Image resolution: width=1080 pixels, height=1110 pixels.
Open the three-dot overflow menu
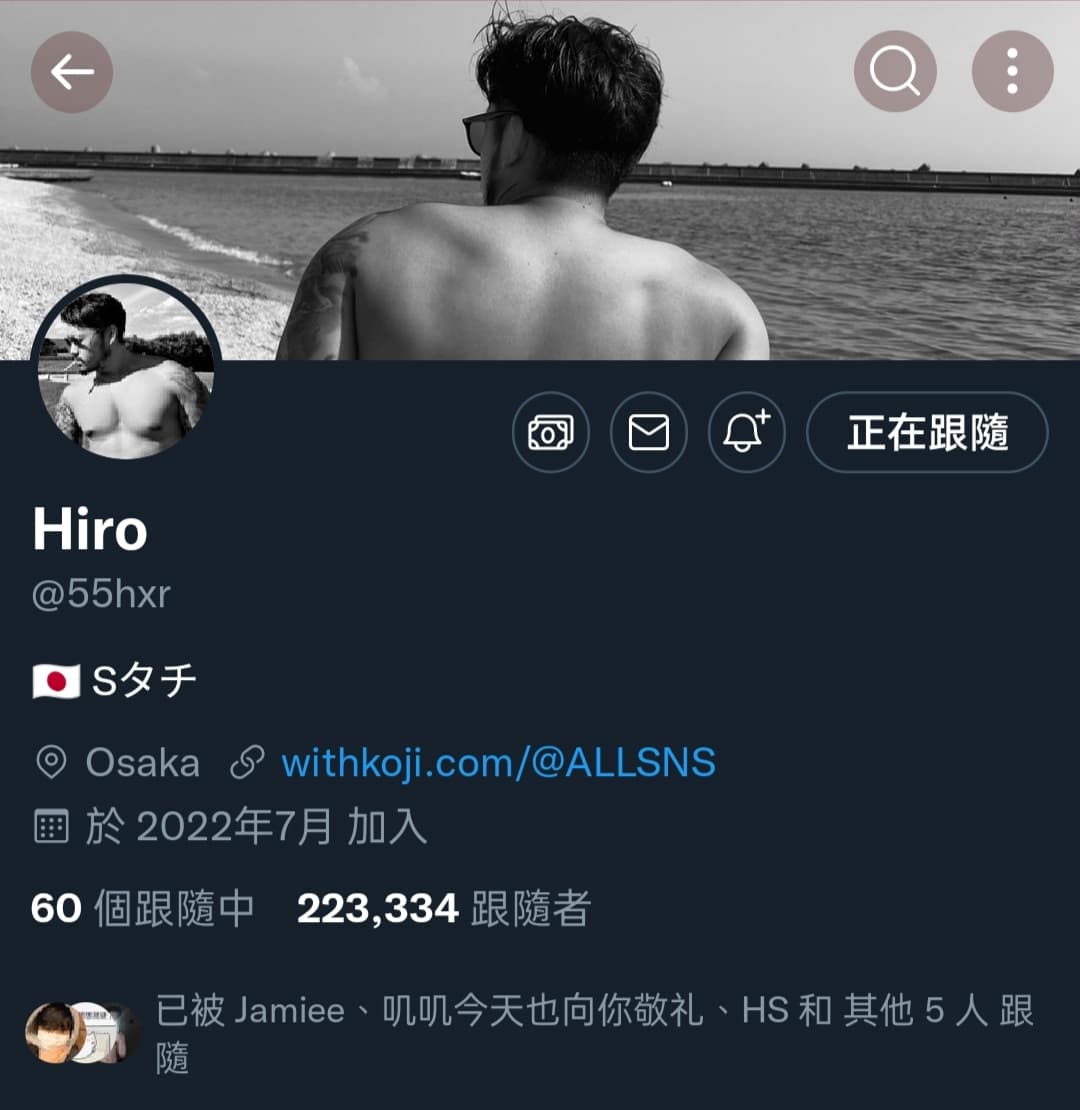[1012, 71]
